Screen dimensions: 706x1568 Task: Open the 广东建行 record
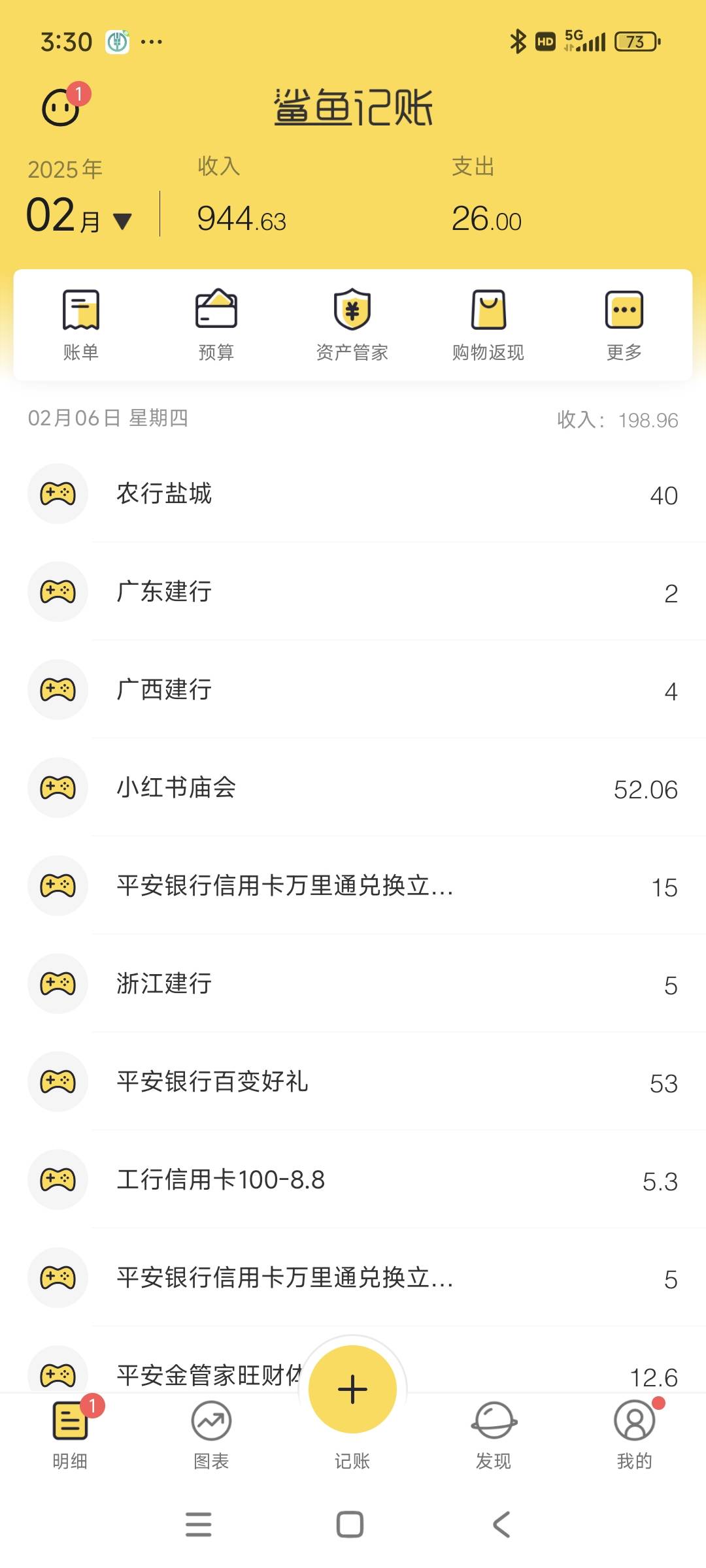[353, 592]
